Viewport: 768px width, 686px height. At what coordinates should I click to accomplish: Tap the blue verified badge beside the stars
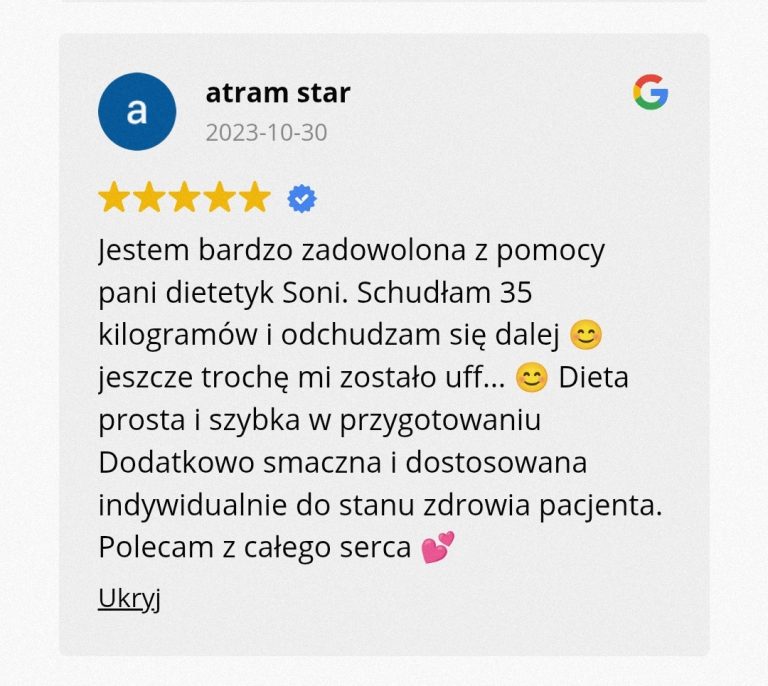[x=302, y=198]
